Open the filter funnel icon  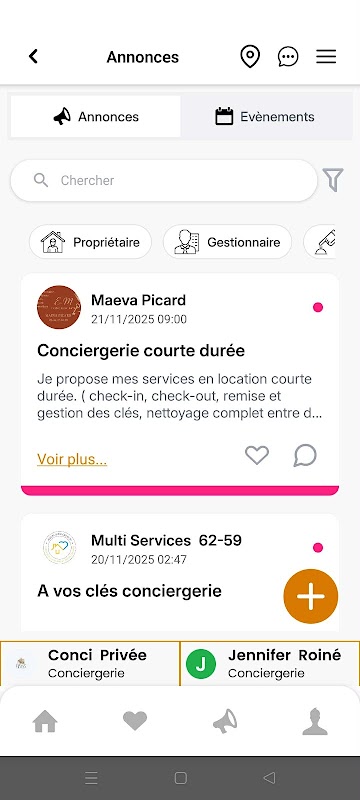click(x=333, y=180)
